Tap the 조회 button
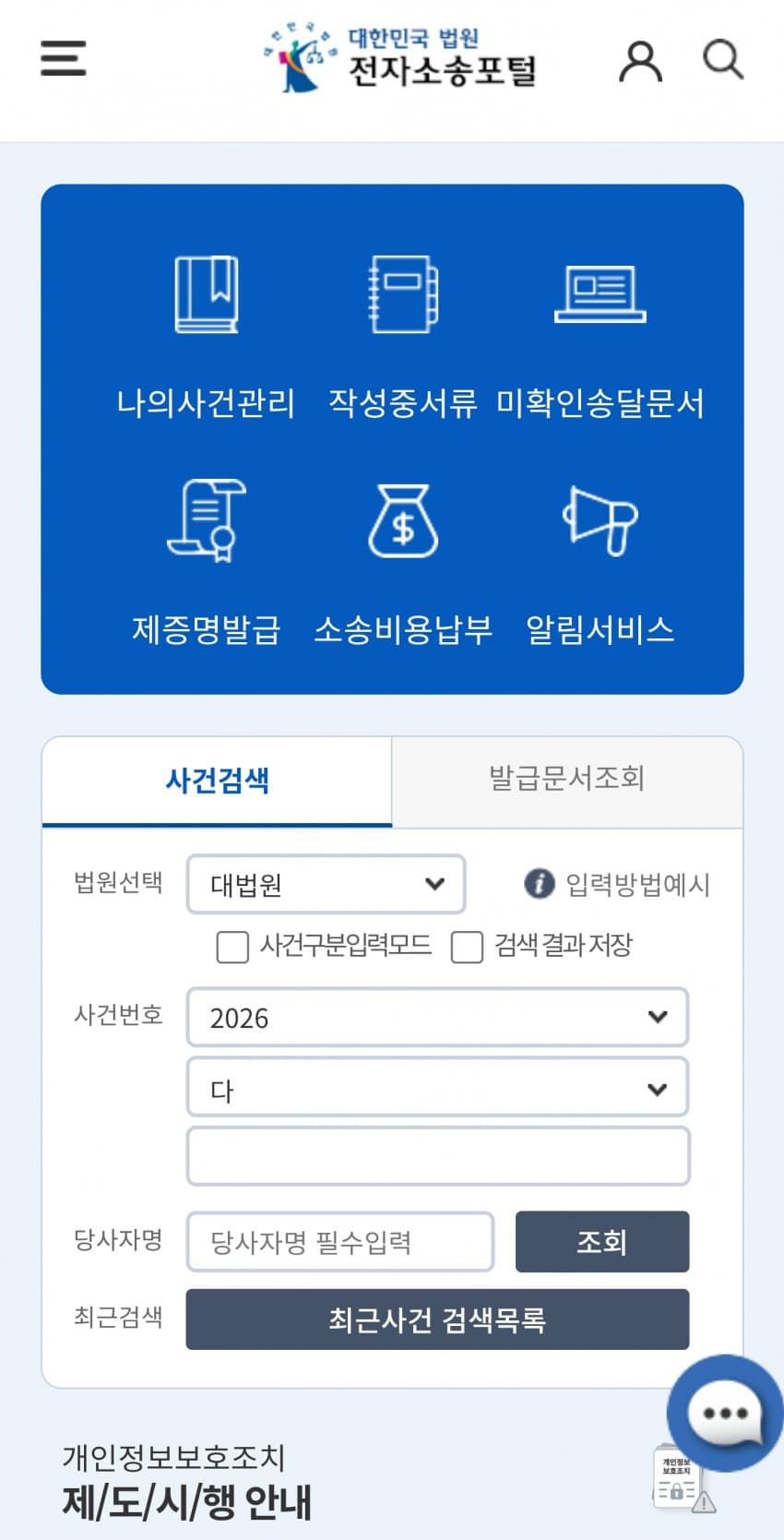The width and height of the screenshot is (784, 1540). click(601, 1242)
